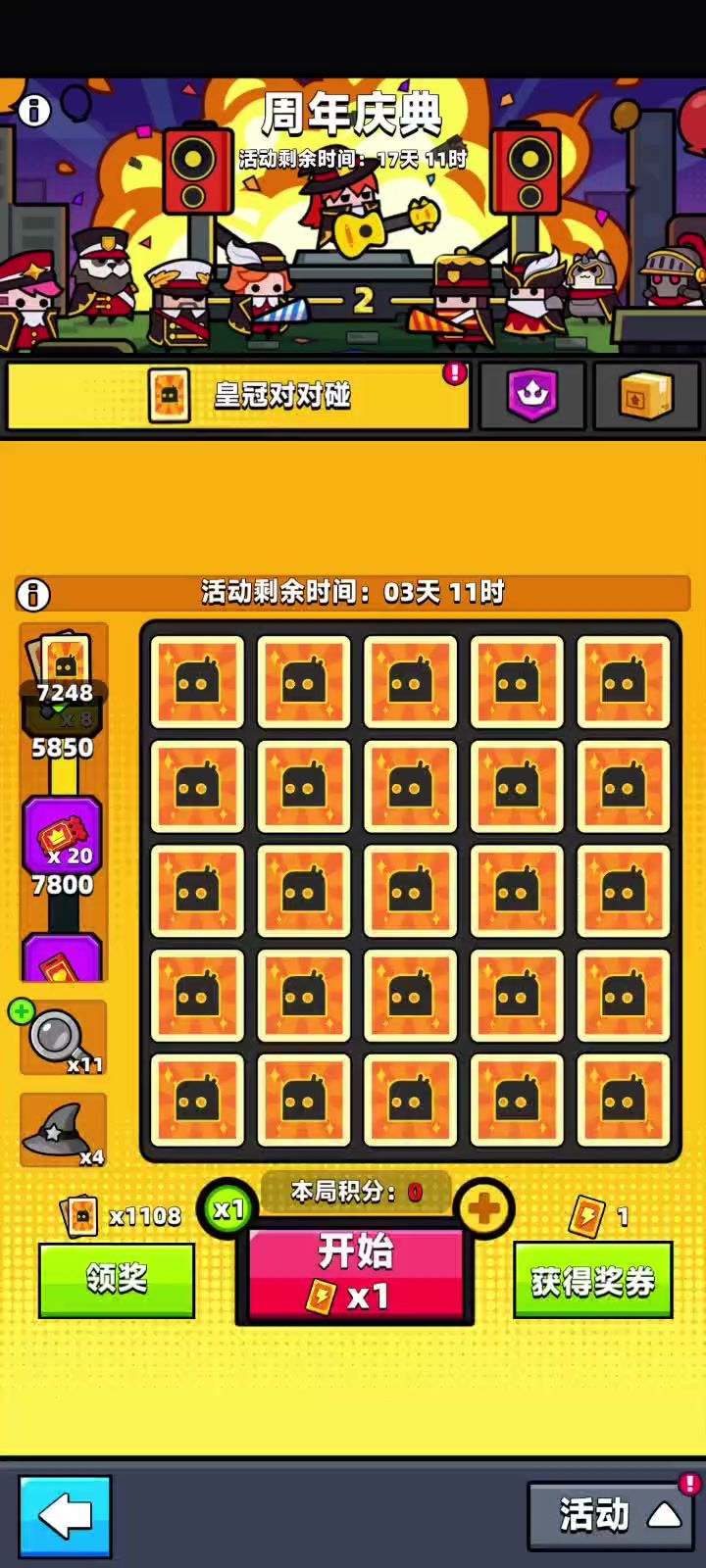Screen dimensions: 706x1568
Task: Open the info icon beside the event countdown
Action: pyautogui.click(x=33, y=594)
